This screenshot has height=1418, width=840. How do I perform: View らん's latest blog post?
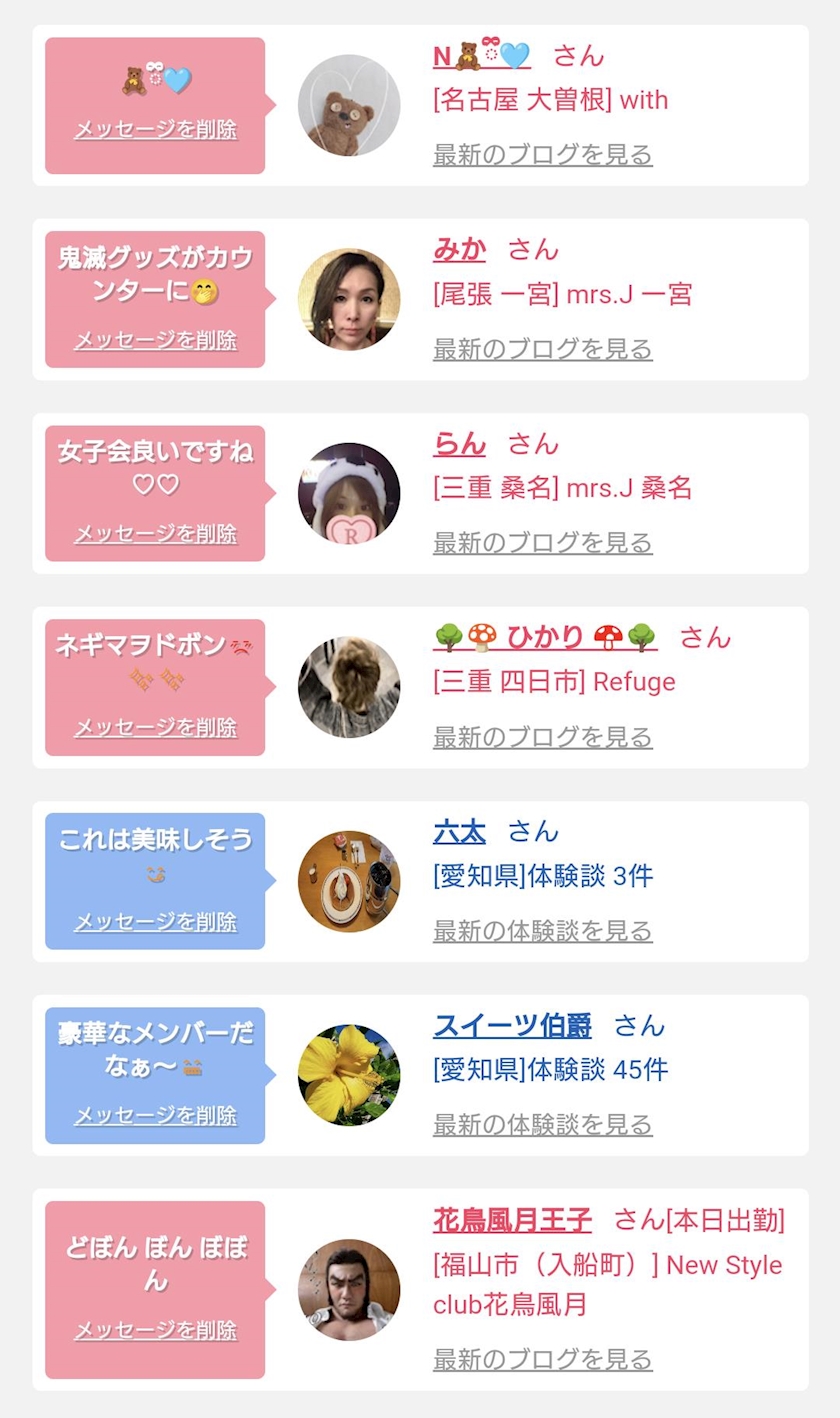coord(542,543)
